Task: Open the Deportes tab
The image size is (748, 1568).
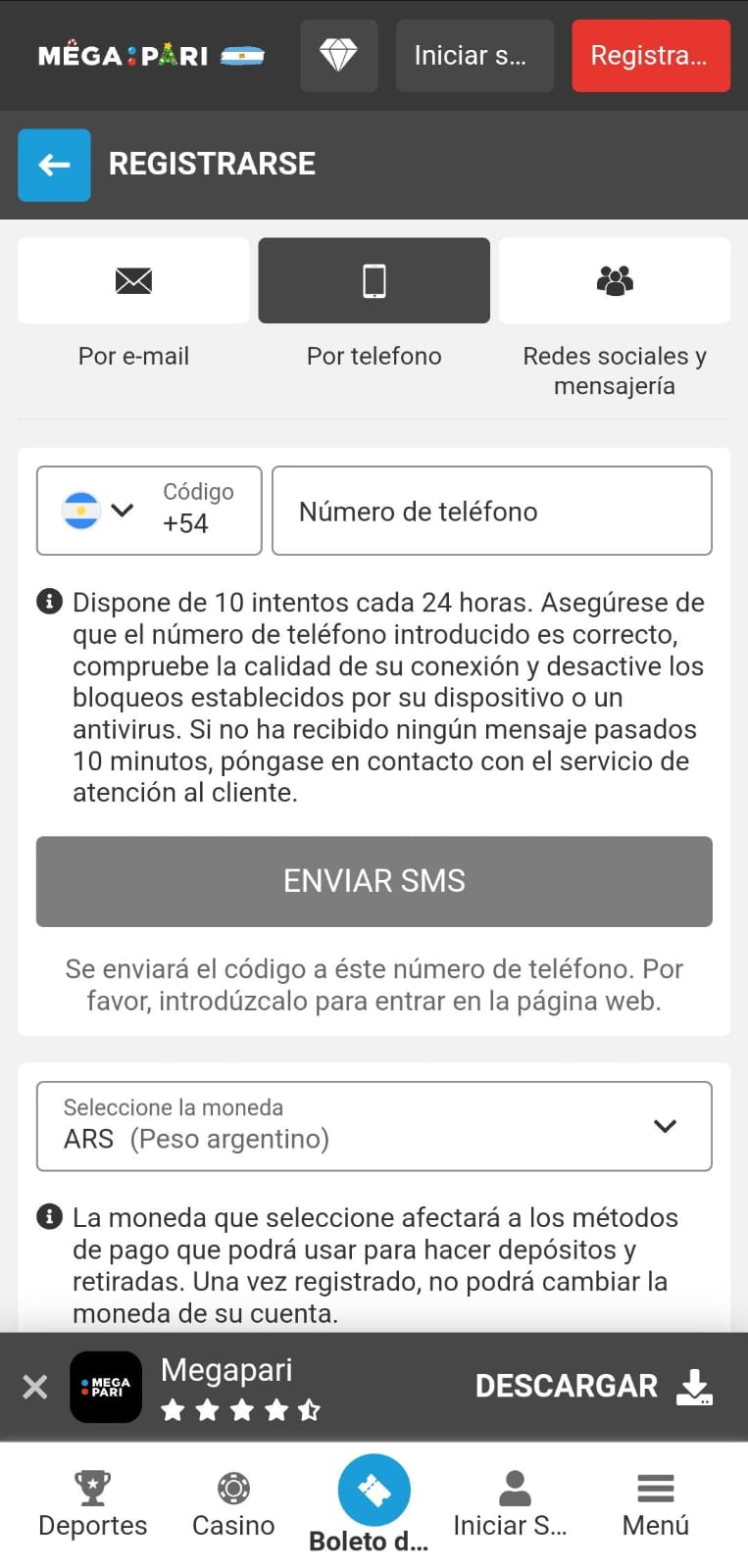Action: coord(93,1504)
